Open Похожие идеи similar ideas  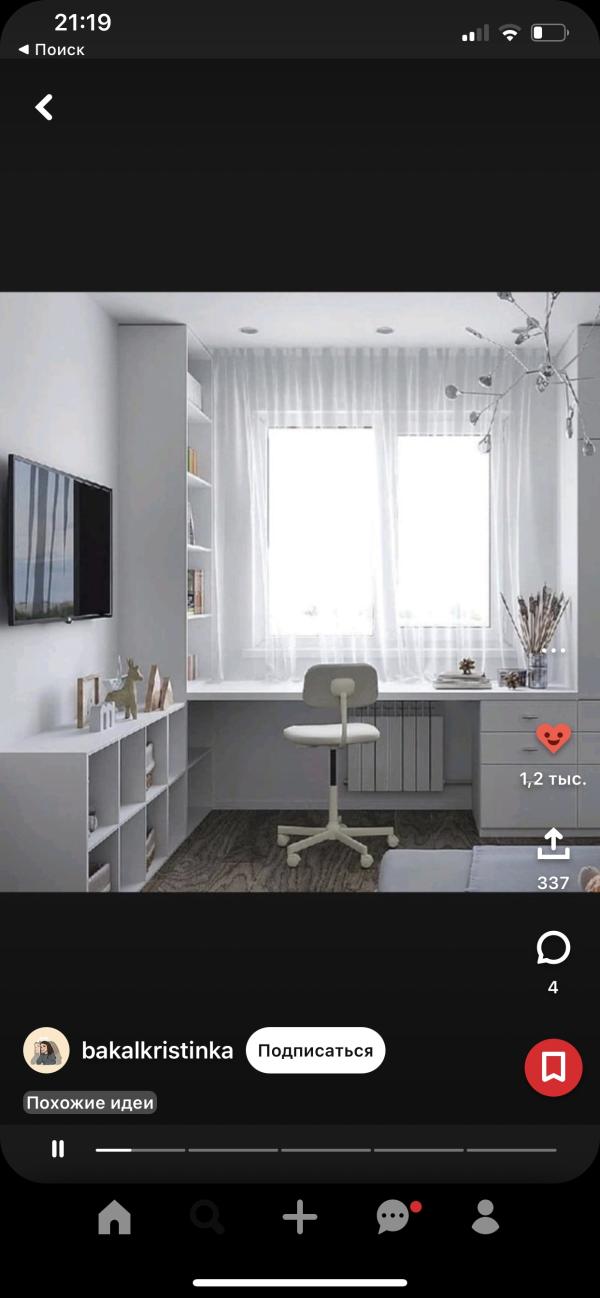[90, 1103]
